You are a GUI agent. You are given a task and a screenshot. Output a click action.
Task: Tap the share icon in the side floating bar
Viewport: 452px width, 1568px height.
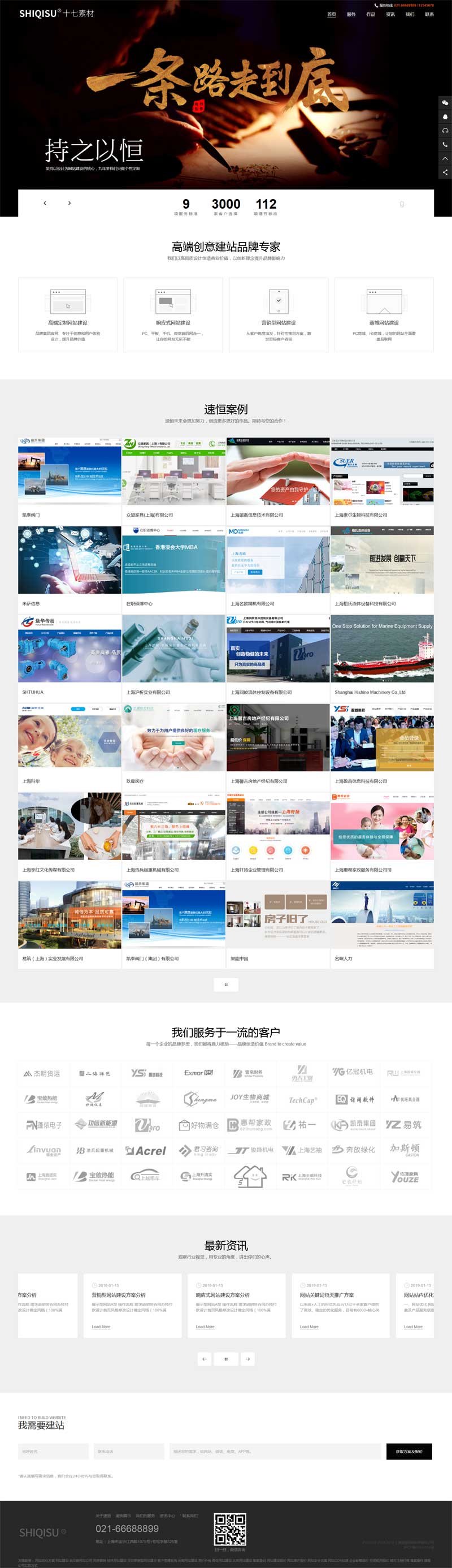[445, 172]
